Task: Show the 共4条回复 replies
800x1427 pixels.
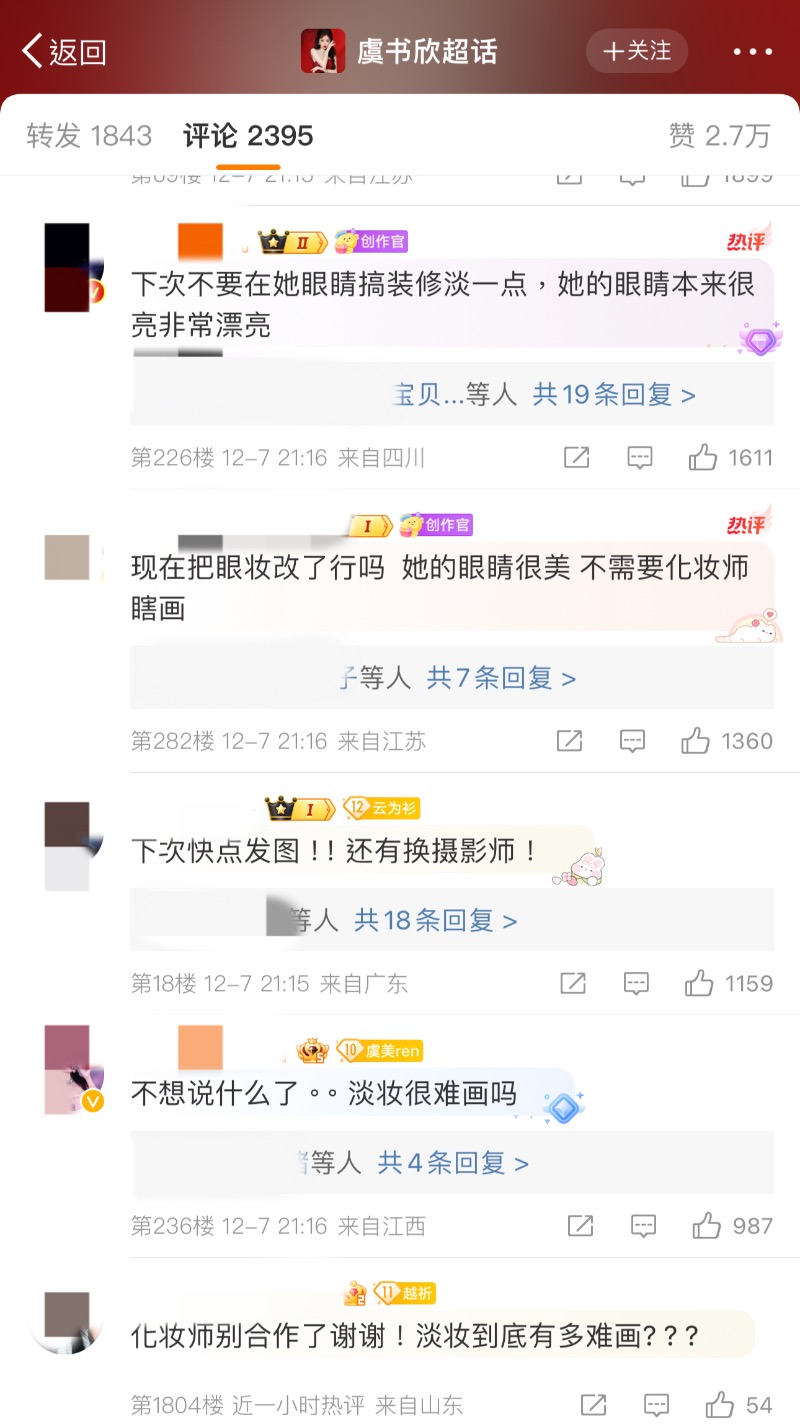Action: tap(453, 1163)
